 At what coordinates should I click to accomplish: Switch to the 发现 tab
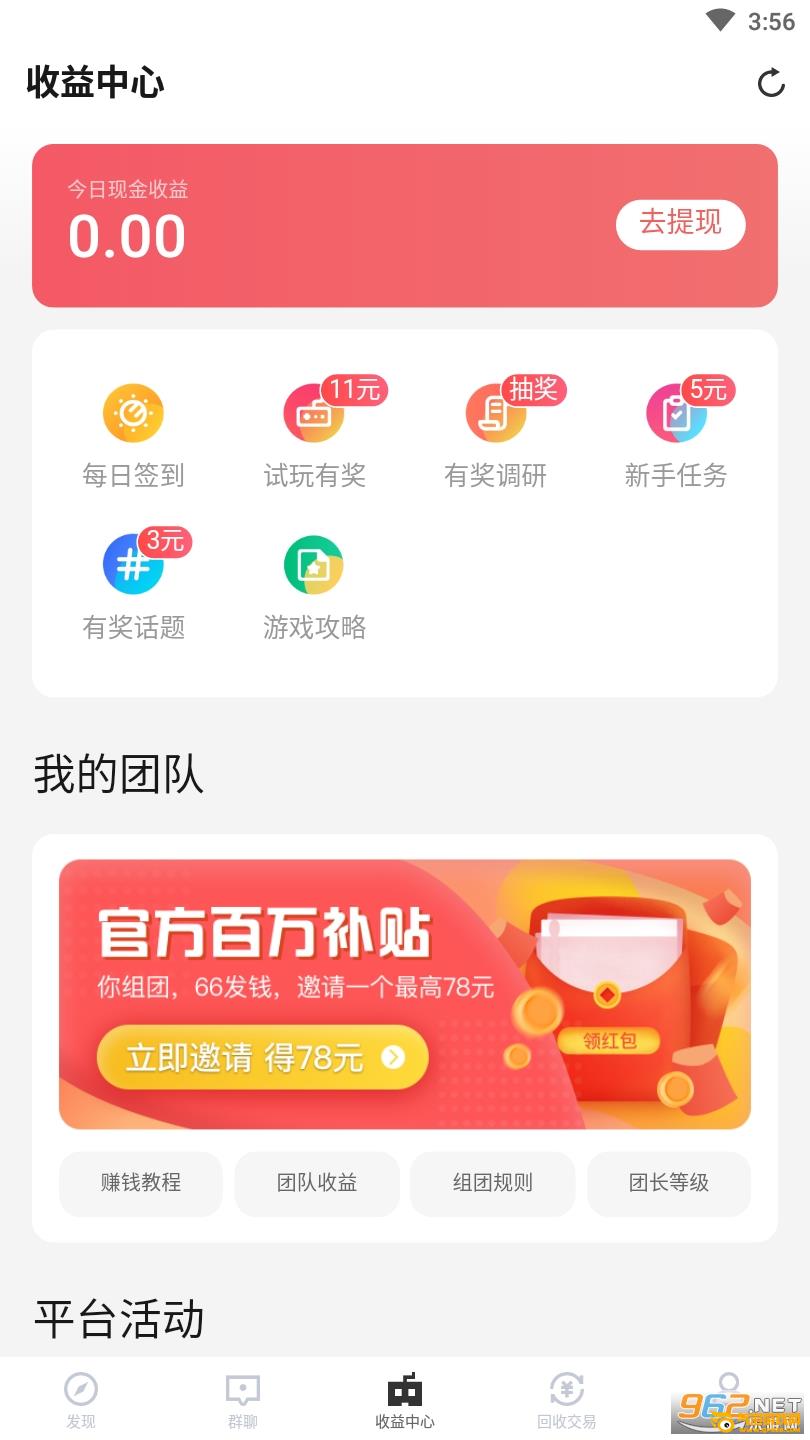[x=81, y=1400]
